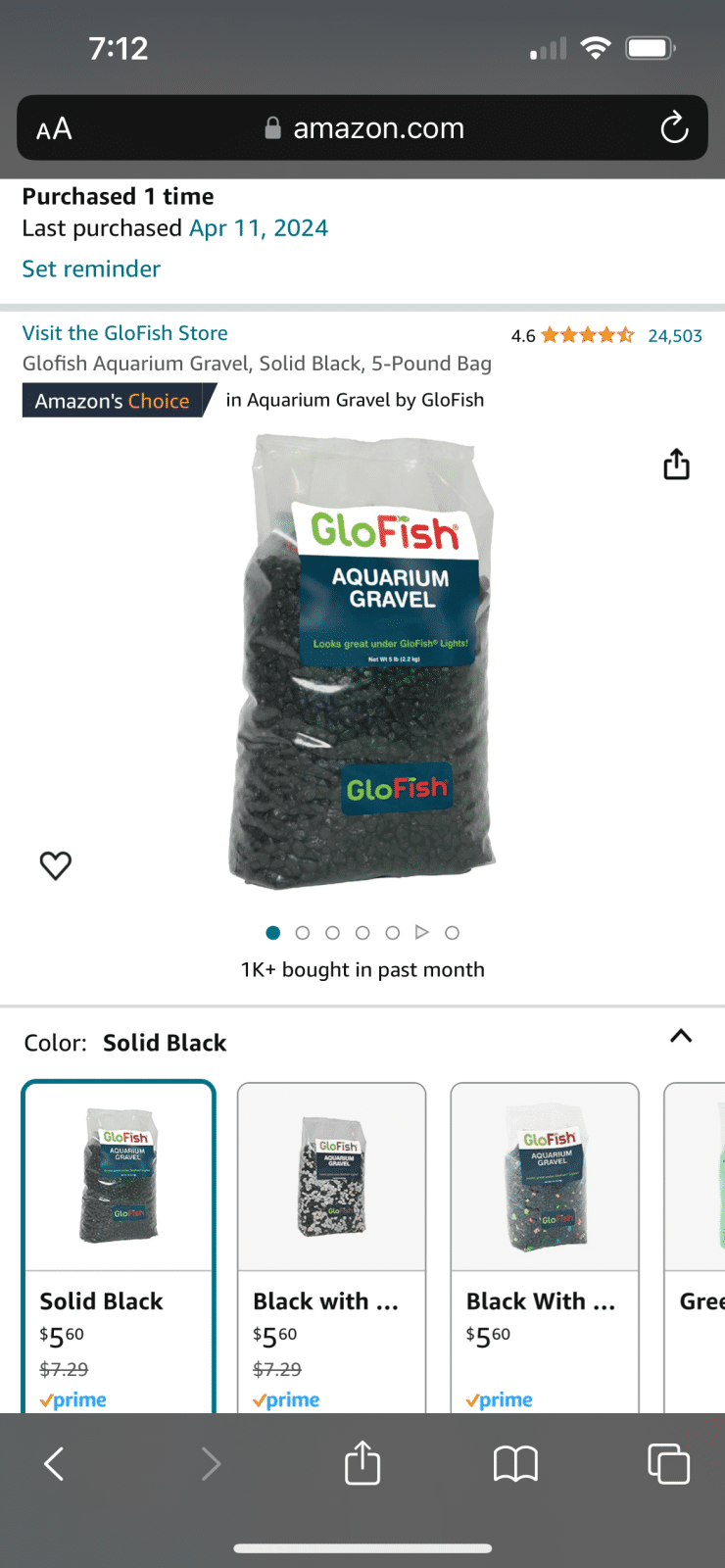Show all open Safari tabs
The height and width of the screenshot is (1568, 725).
coord(668,1464)
